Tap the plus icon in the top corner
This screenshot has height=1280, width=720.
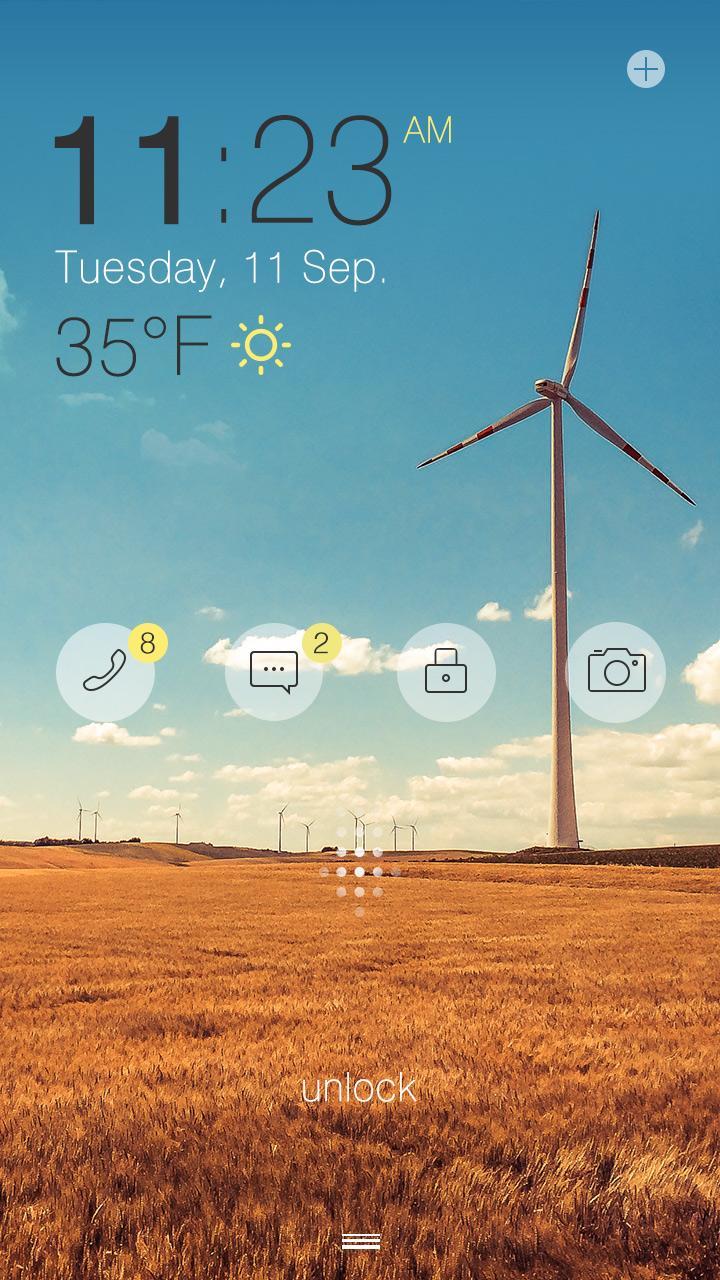[x=648, y=68]
